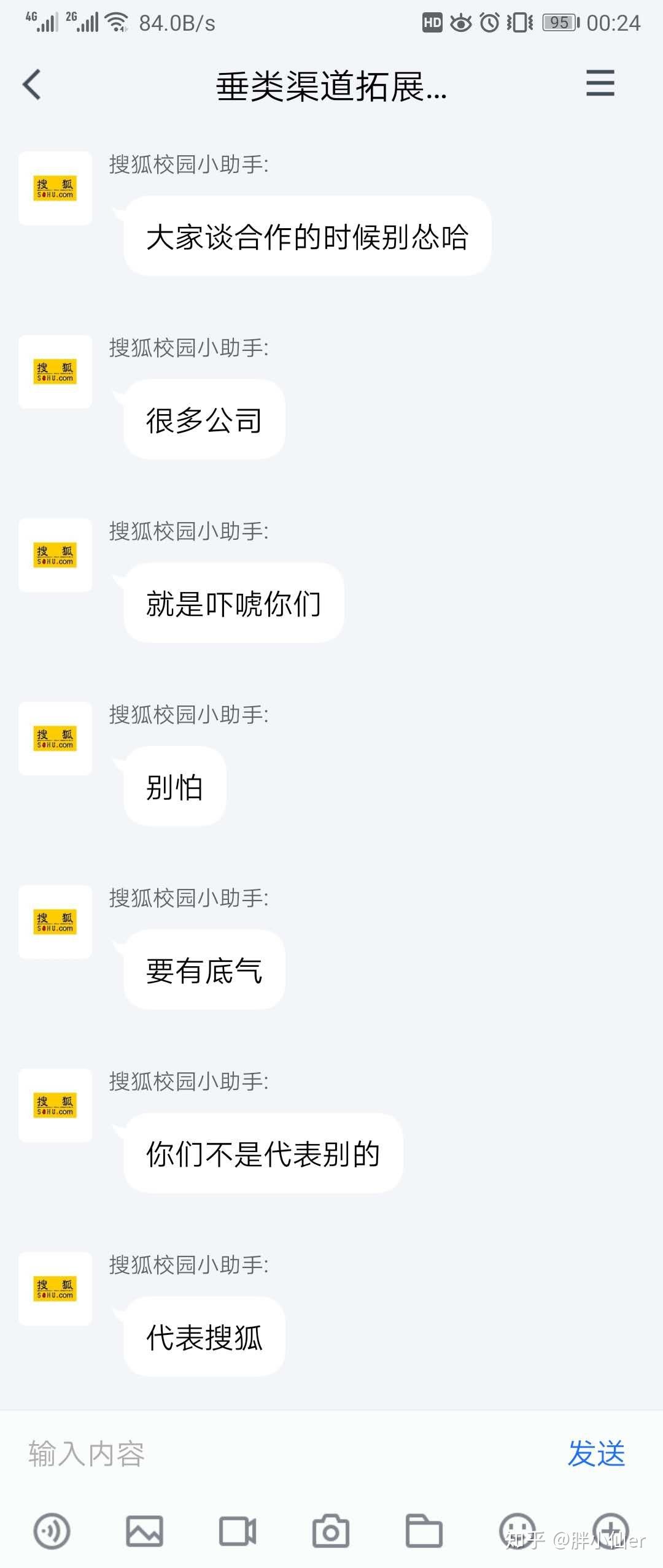Open sender avatar beside 大家谈合作的时候别怂哈
Image resolution: width=663 pixels, height=1568 pixels.
tap(55, 188)
